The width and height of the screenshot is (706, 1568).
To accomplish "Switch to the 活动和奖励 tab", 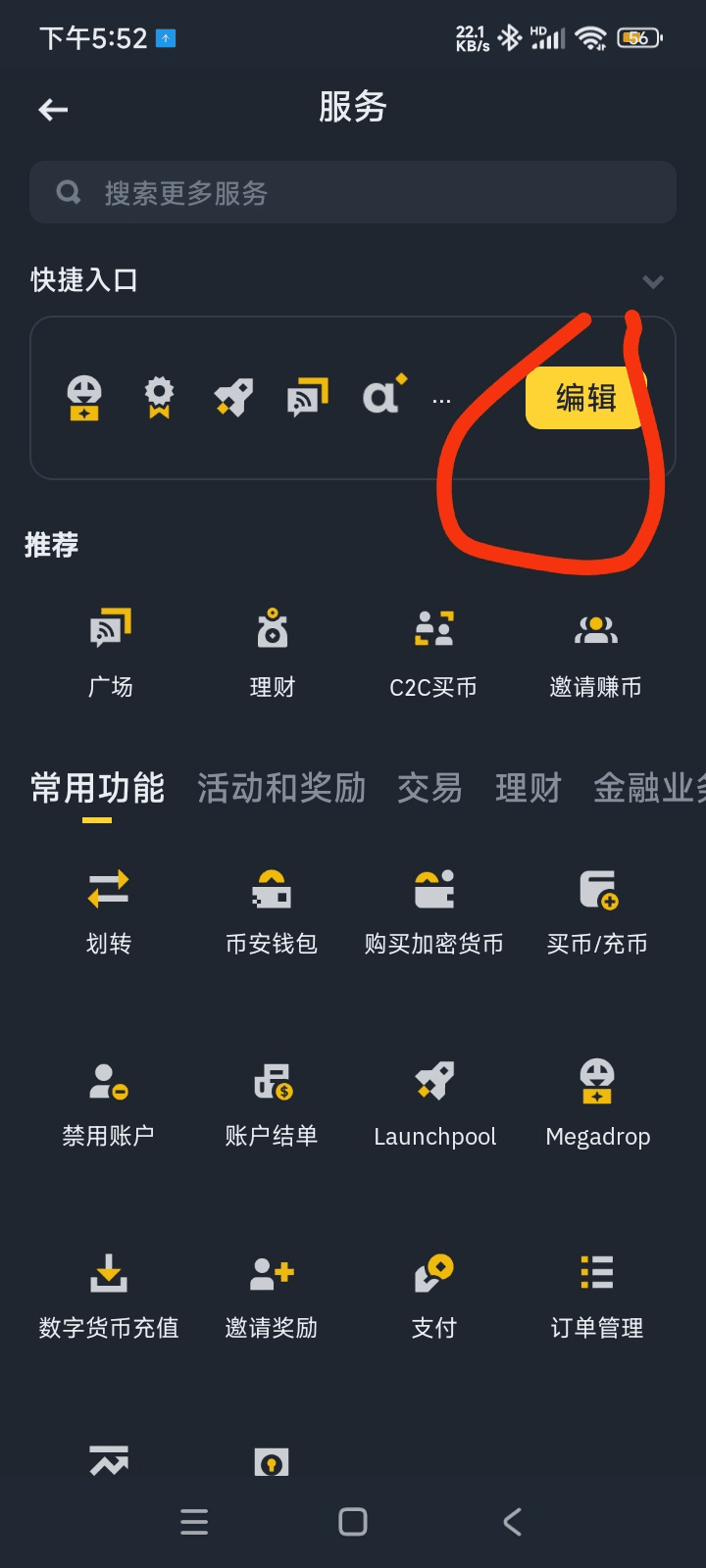I will [281, 788].
